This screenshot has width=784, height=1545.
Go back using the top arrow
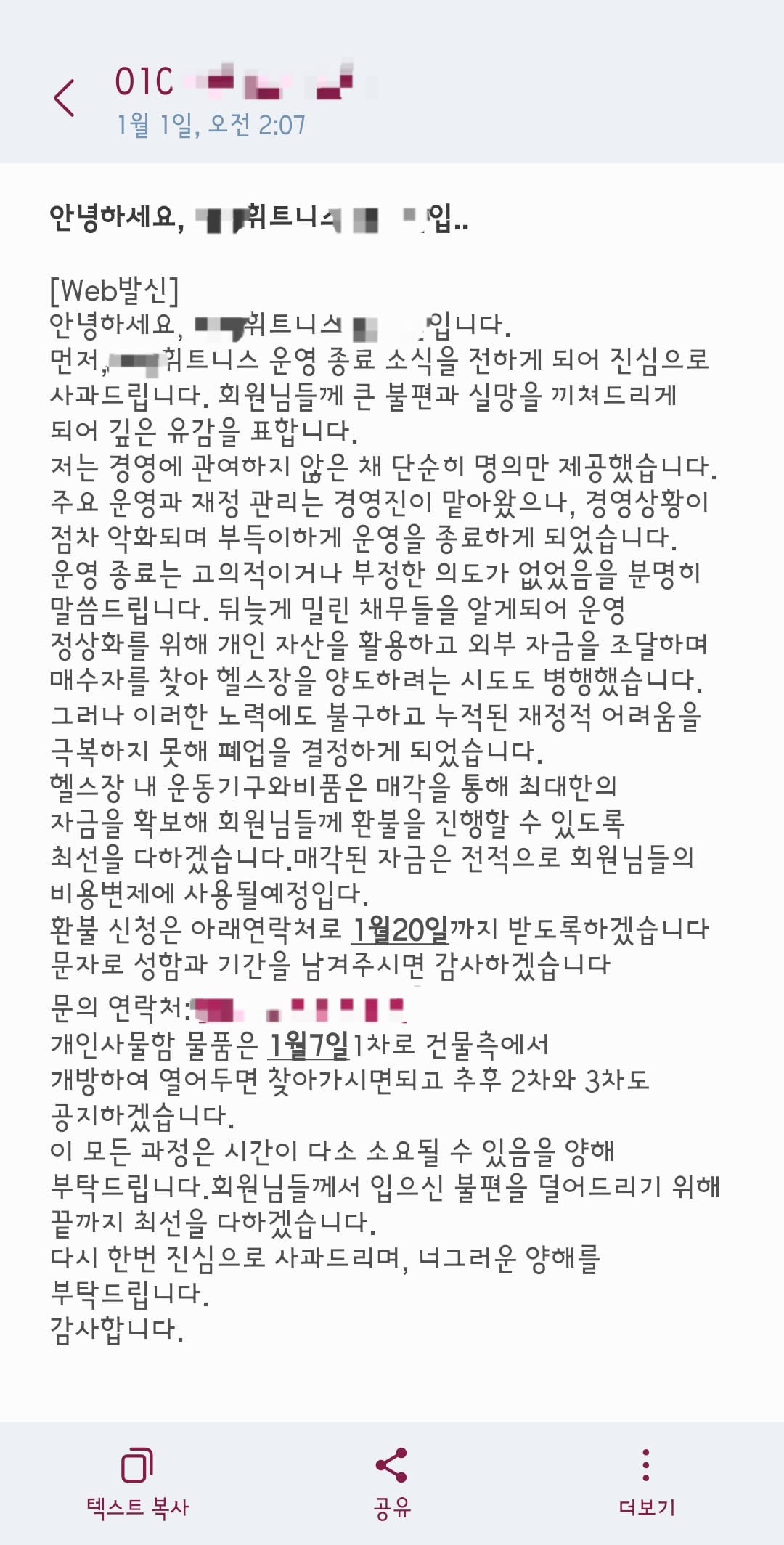click(65, 98)
